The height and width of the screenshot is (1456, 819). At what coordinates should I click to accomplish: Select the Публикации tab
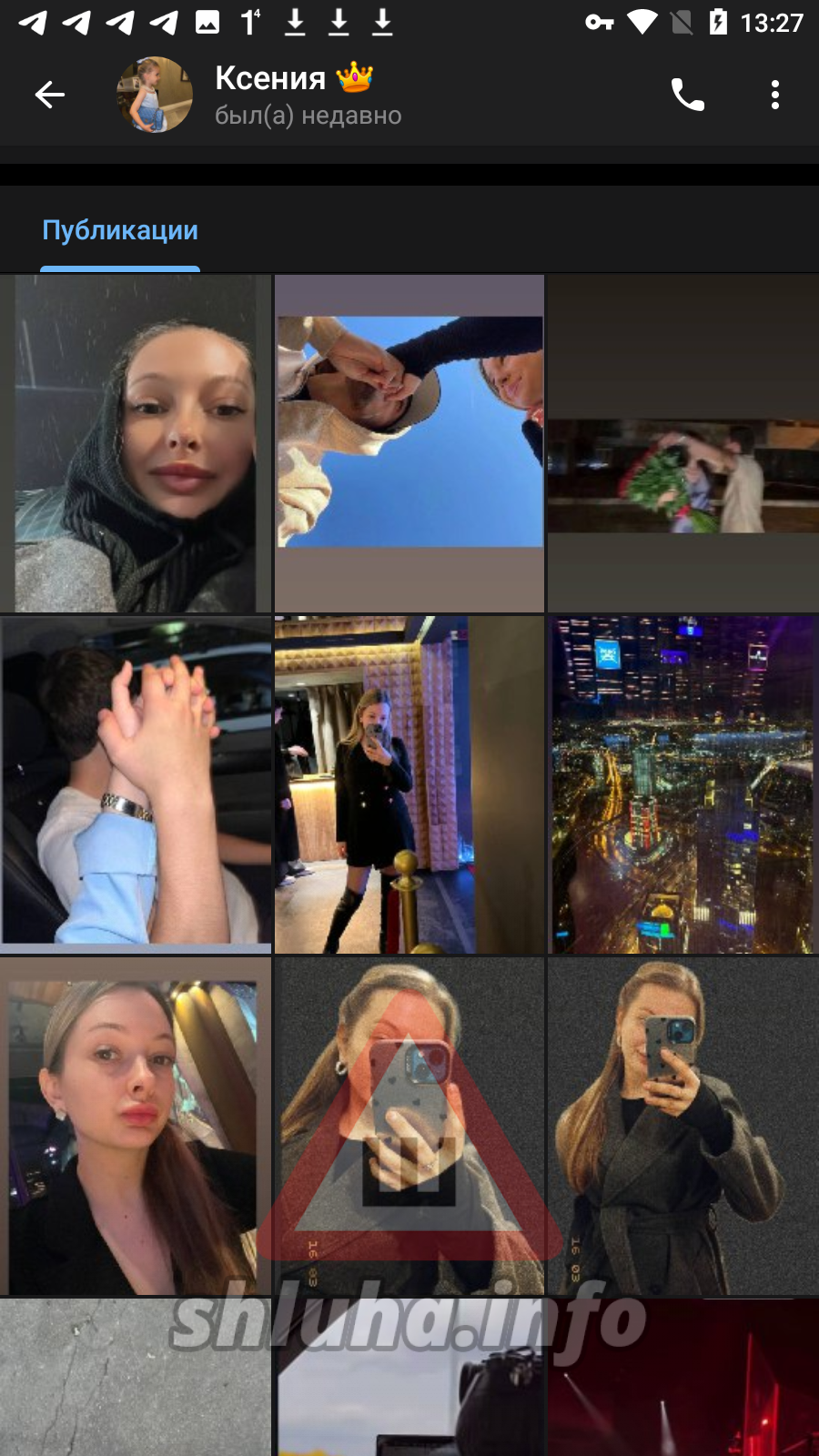(120, 230)
